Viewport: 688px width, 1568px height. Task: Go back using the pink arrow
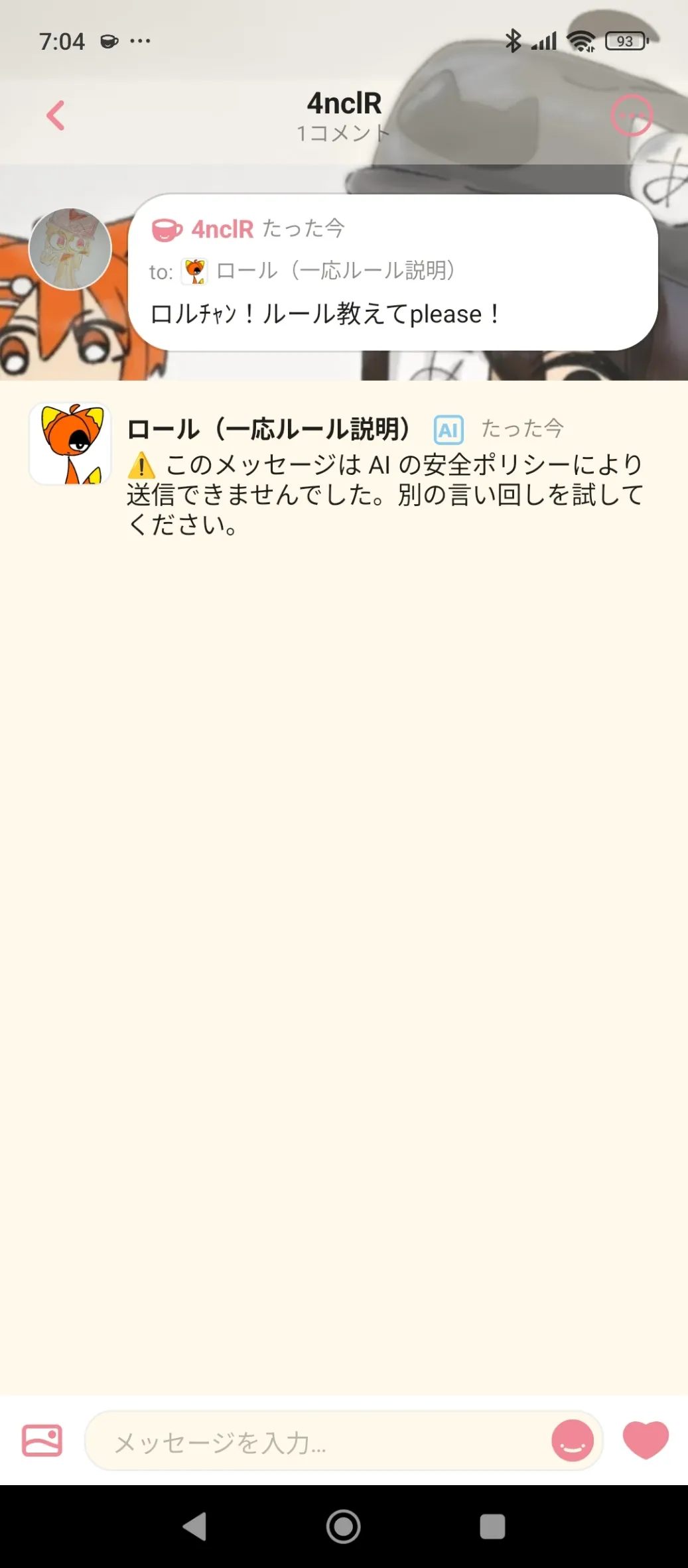point(56,115)
